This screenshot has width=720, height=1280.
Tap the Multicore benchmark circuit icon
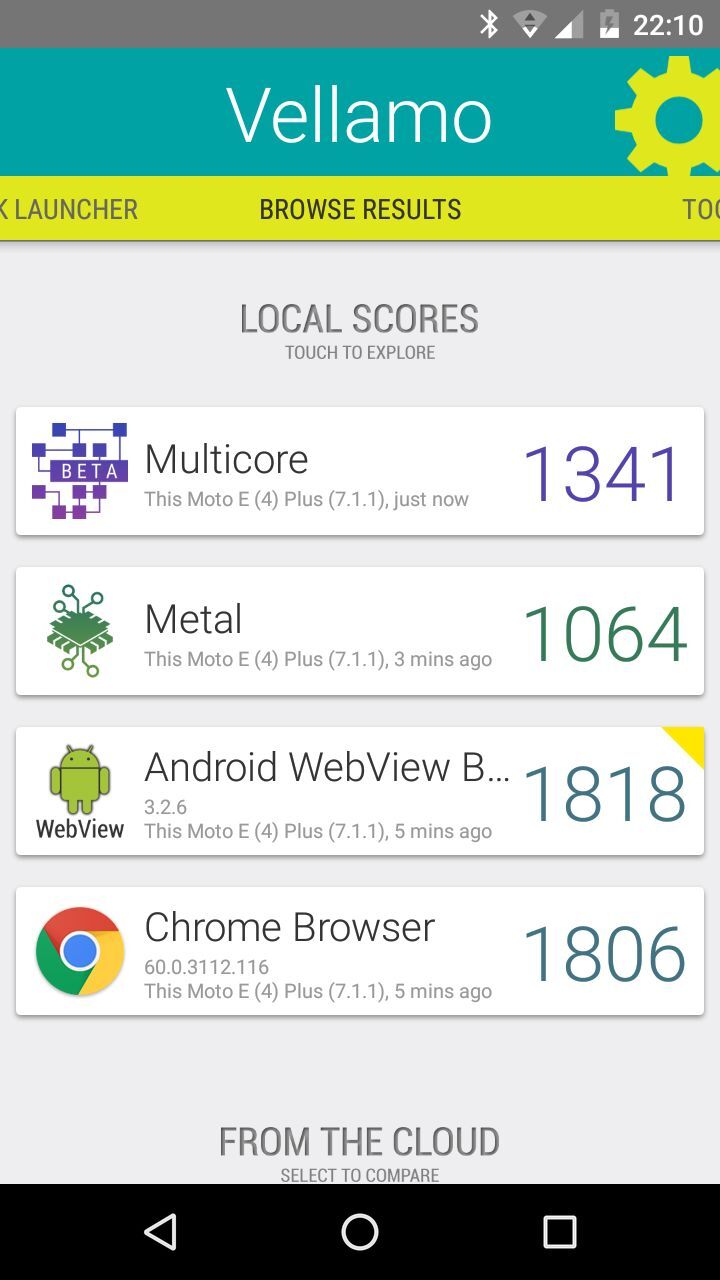pyautogui.click(x=79, y=469)
